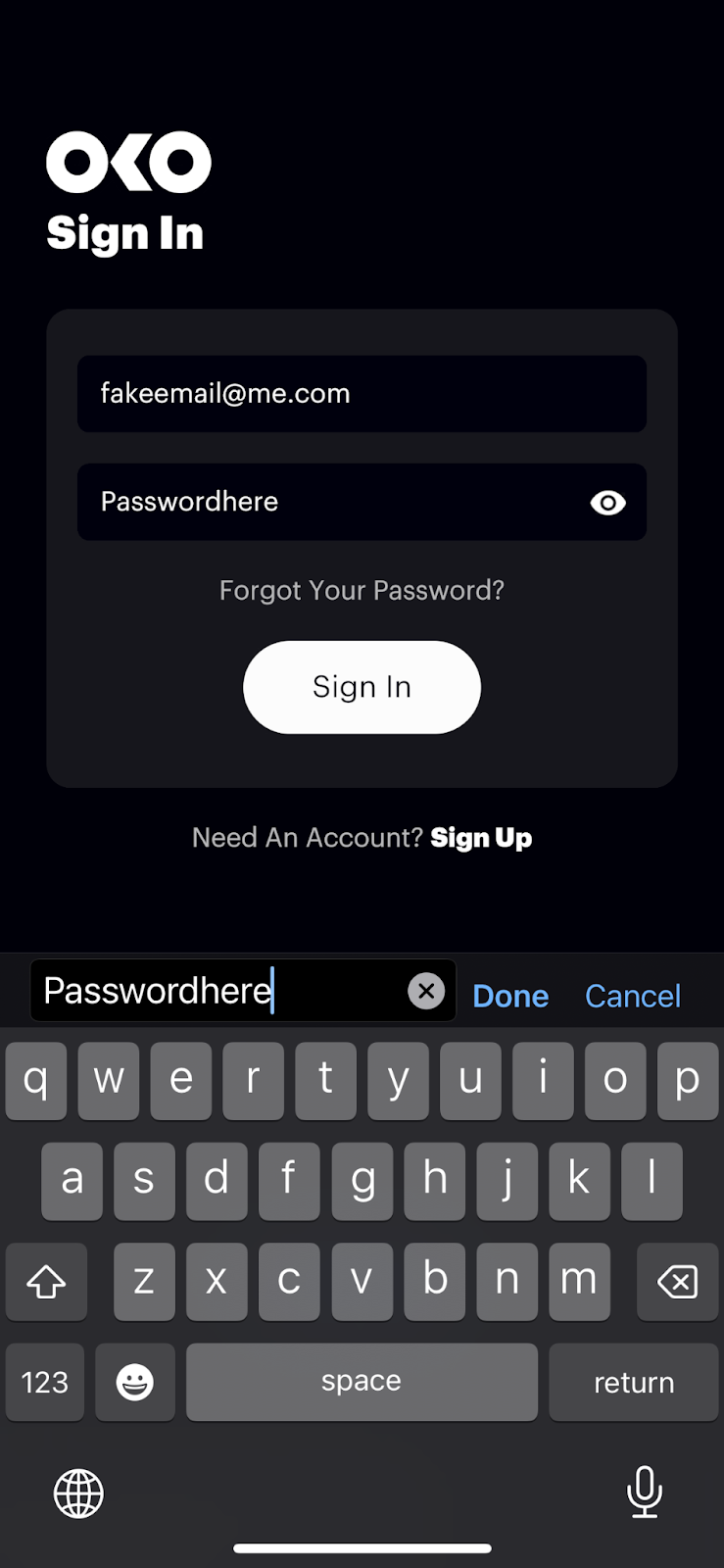The height and width of the screenshot is (1568, 724).
Task: Open the Forgot Your Password link
Action: [x=362, y=590]
